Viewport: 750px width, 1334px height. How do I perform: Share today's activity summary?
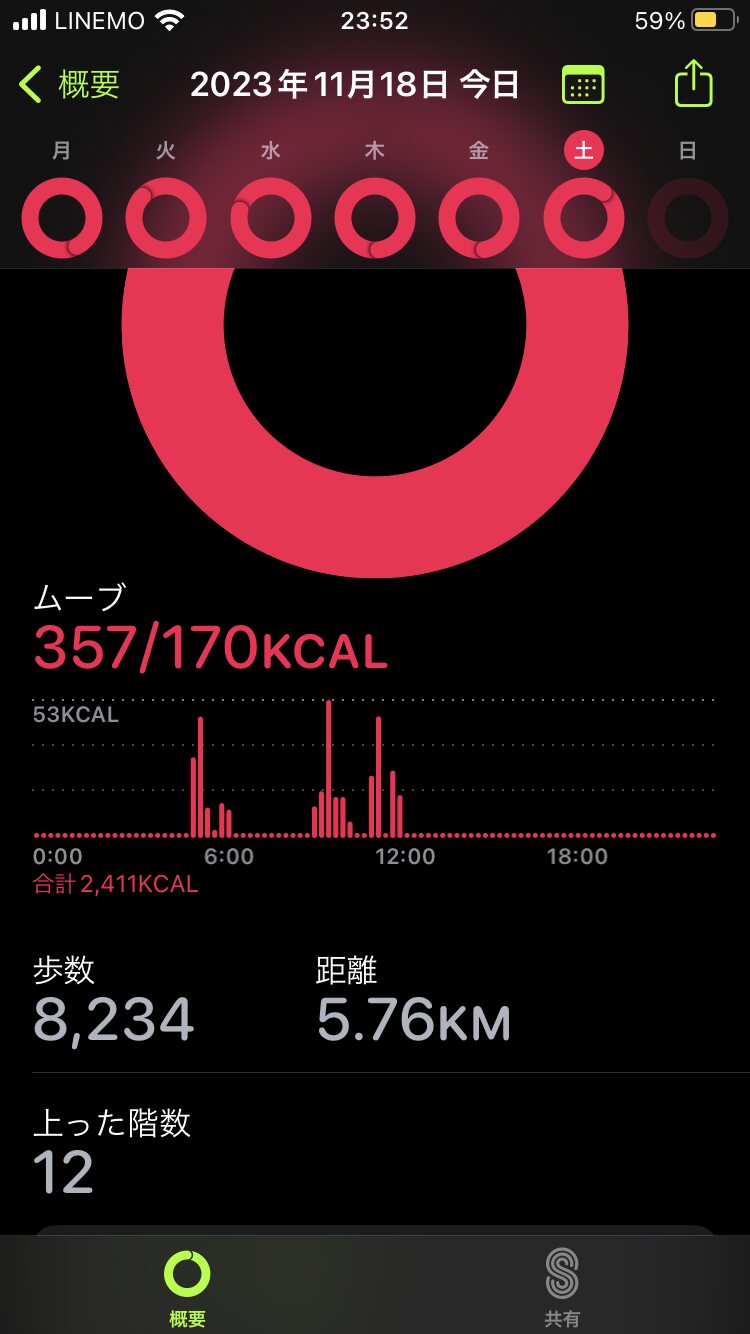(693, 84)
